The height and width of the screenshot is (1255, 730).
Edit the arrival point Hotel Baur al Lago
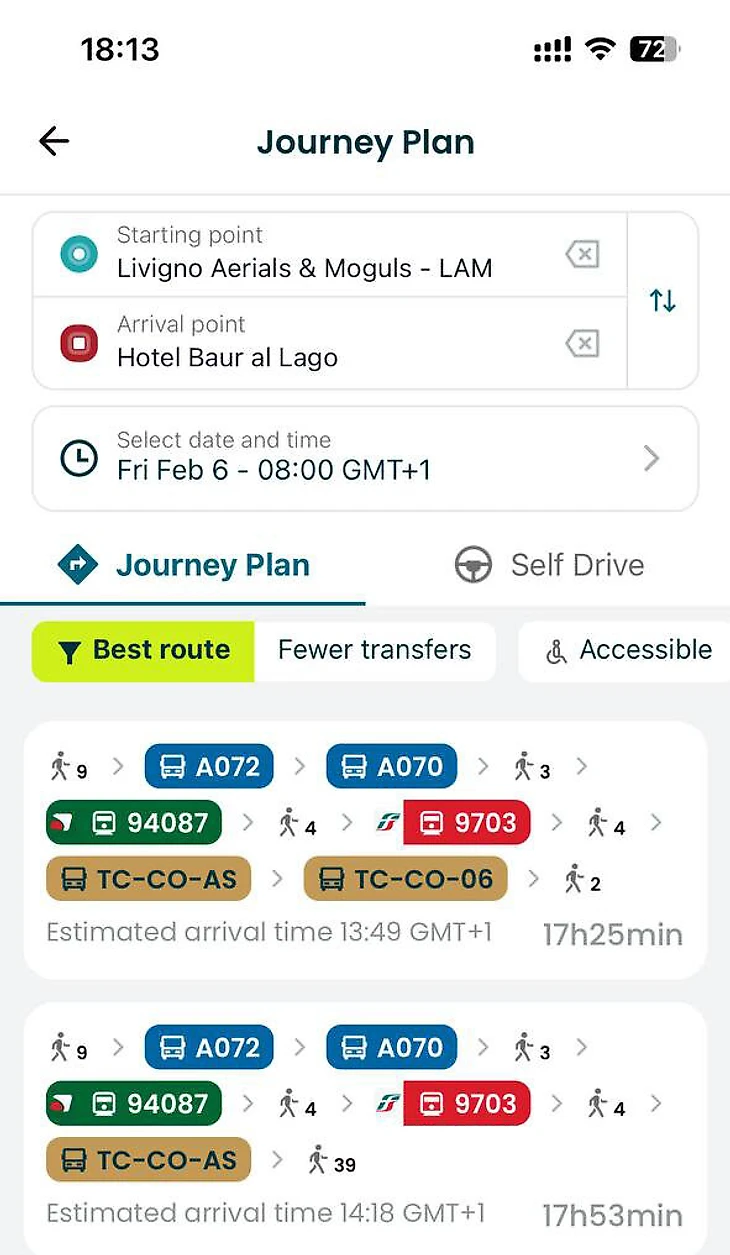(304, 343)
